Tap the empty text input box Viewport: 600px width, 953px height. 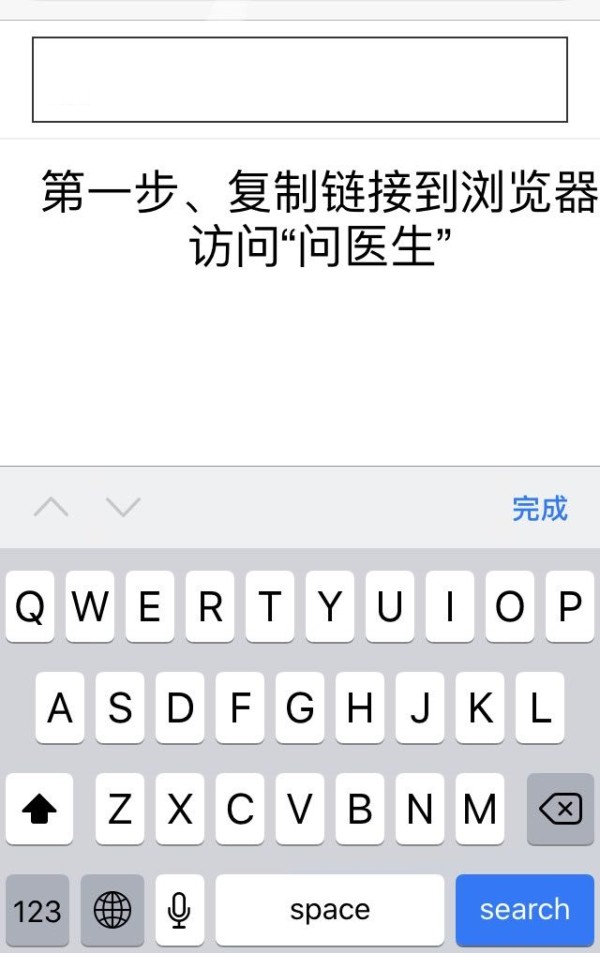point(300,80)
